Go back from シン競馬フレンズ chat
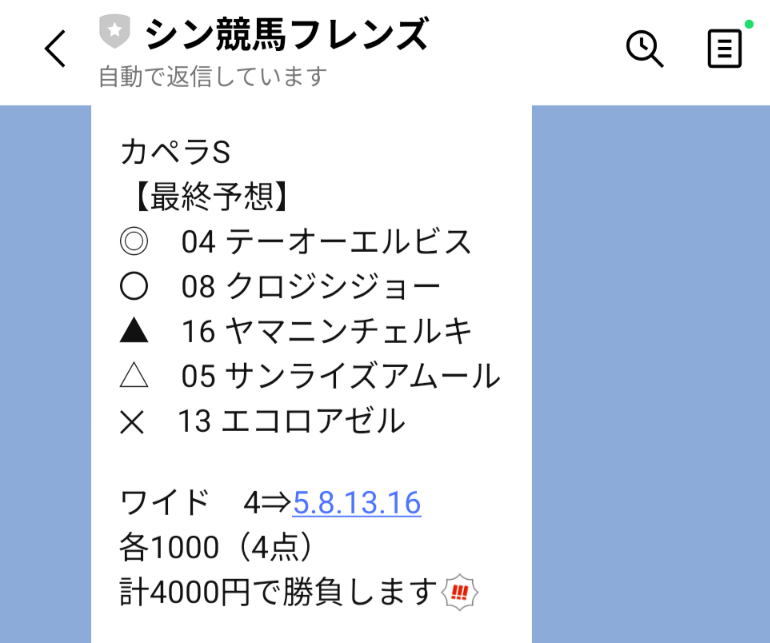The height and width of the screenshot is (643, 770). [56, 48]
